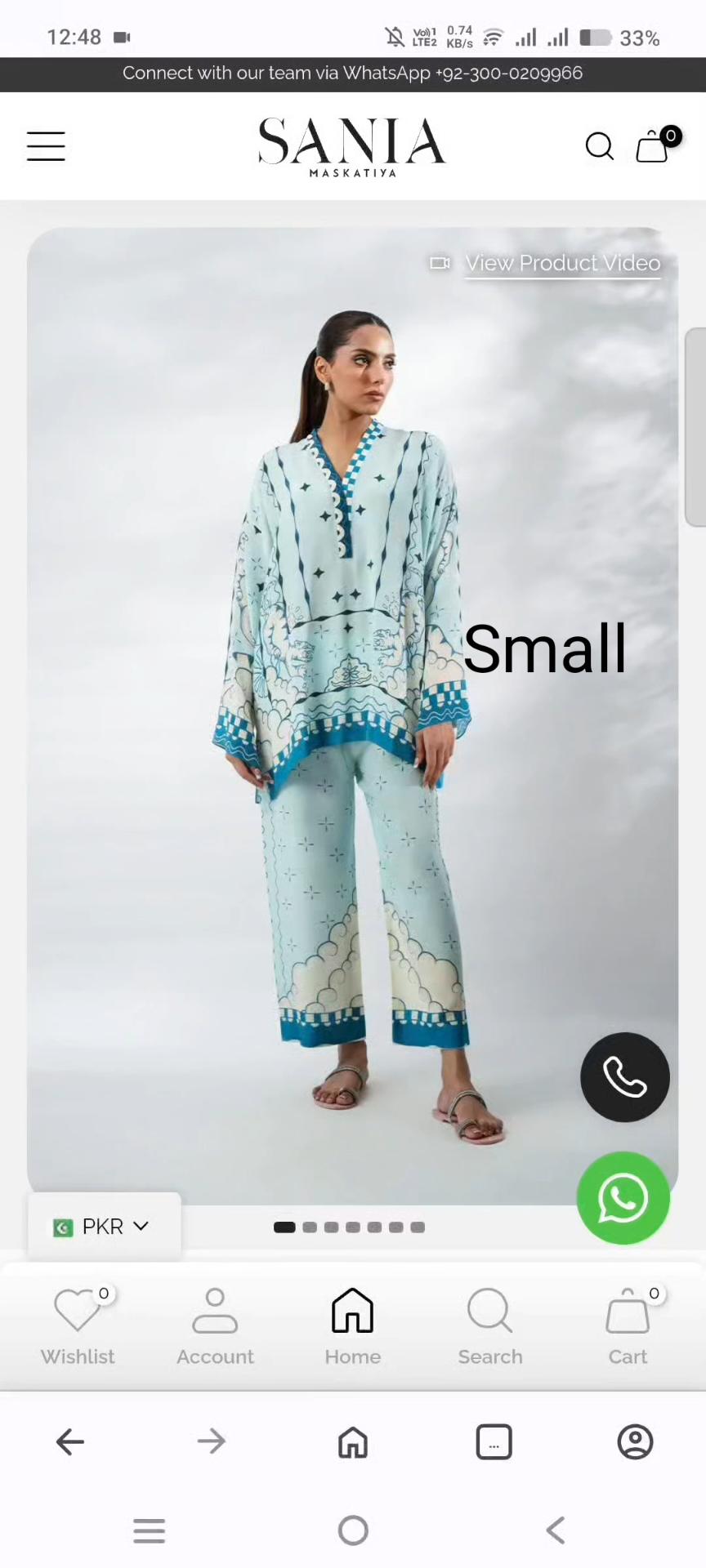The image size is (706, 1568).
Task: Open View Product Video link
Action: 562,263
